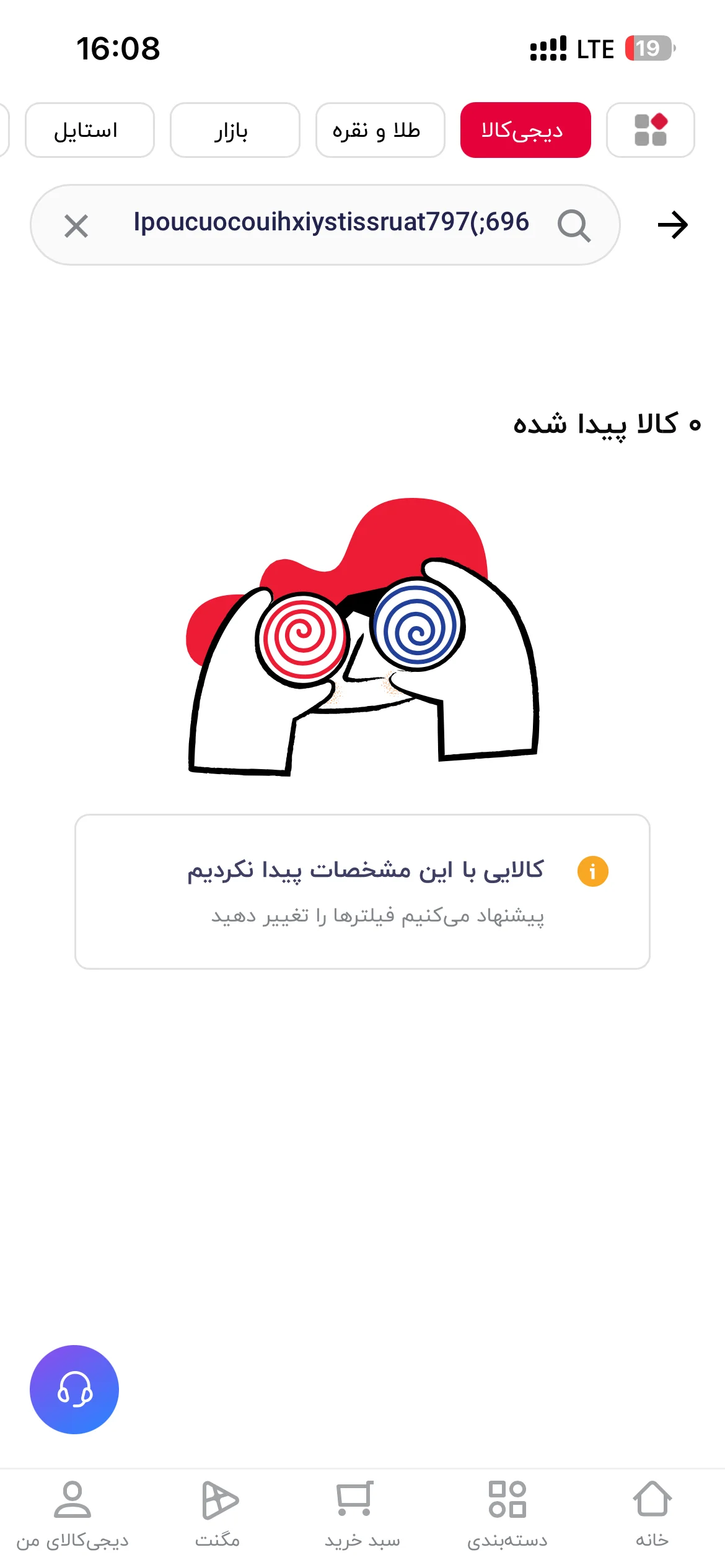725x1568 pixels.
Task: Clear the search text with the X
Action: 76,226
